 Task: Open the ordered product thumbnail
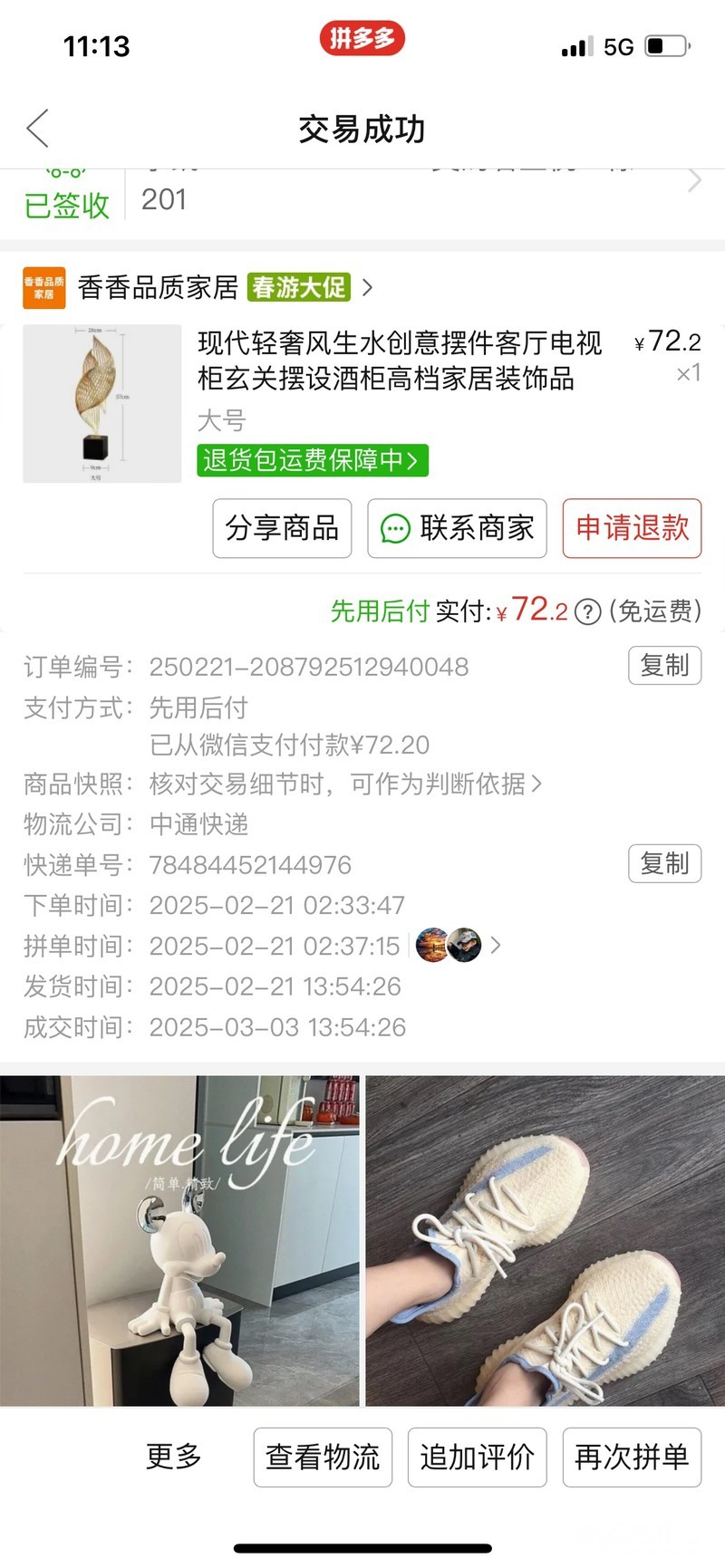(101, 403)
